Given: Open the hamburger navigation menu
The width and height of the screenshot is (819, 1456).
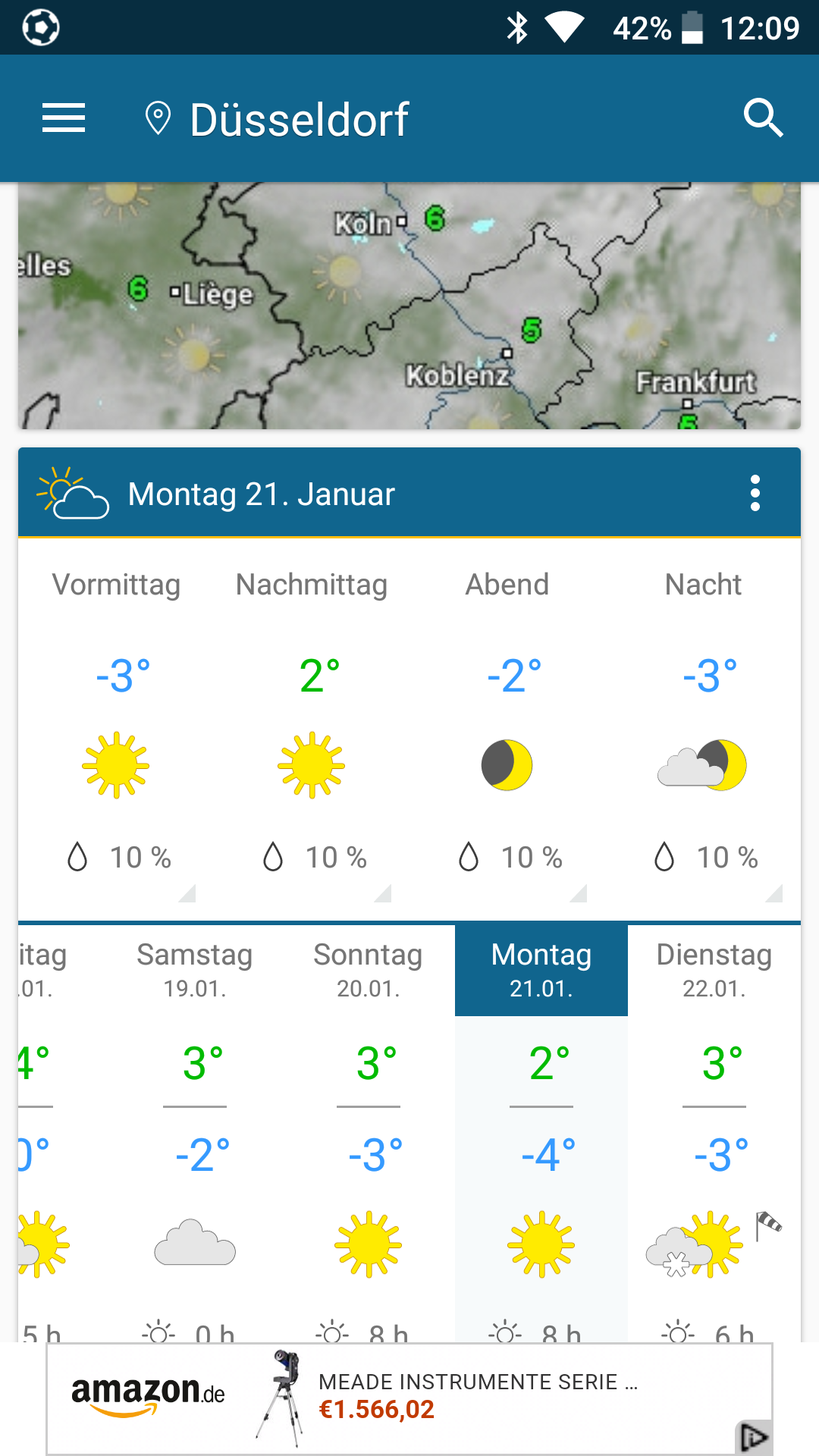Looking at the screenshot, I should (x=64, y=118).
